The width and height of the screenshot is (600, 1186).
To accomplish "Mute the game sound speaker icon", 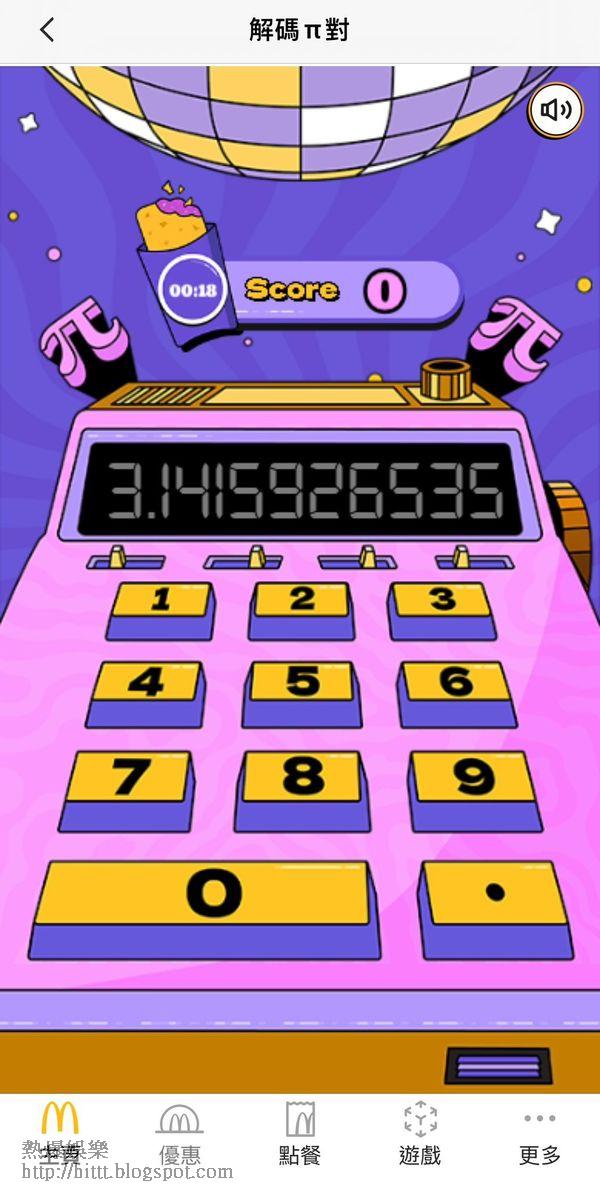I will 555,110.
